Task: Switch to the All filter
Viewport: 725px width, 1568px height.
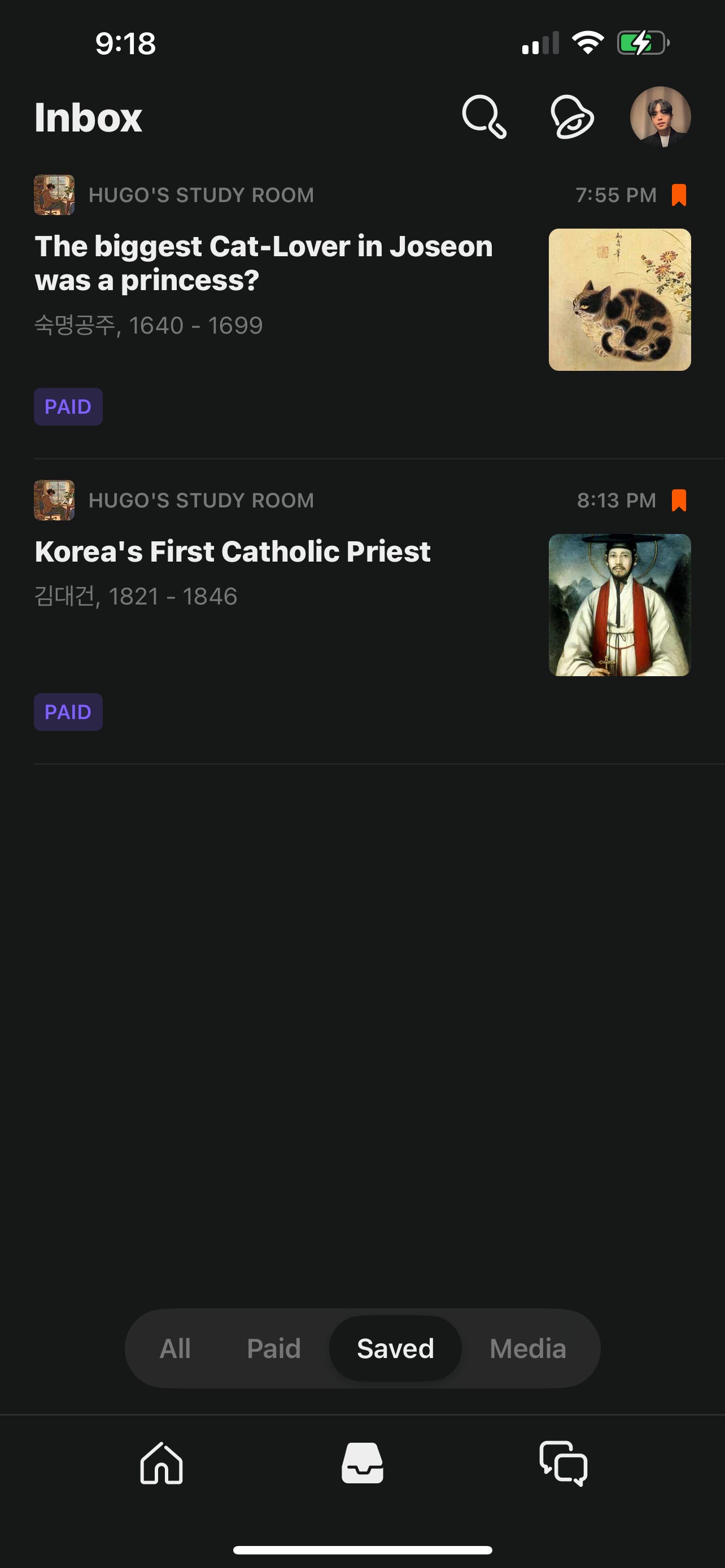Action: click(x=175, y=1348)
